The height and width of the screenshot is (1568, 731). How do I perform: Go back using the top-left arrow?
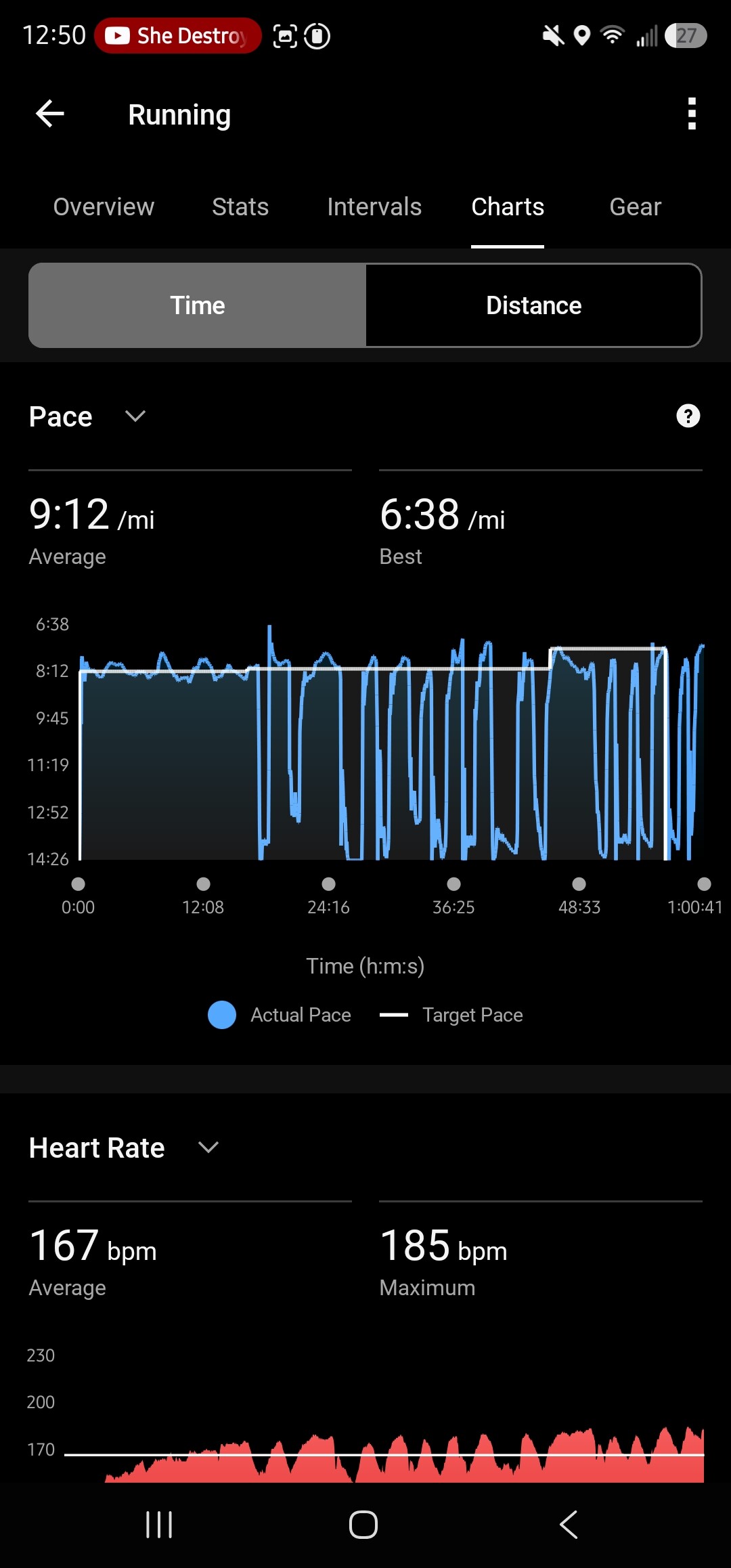point(50,114)
